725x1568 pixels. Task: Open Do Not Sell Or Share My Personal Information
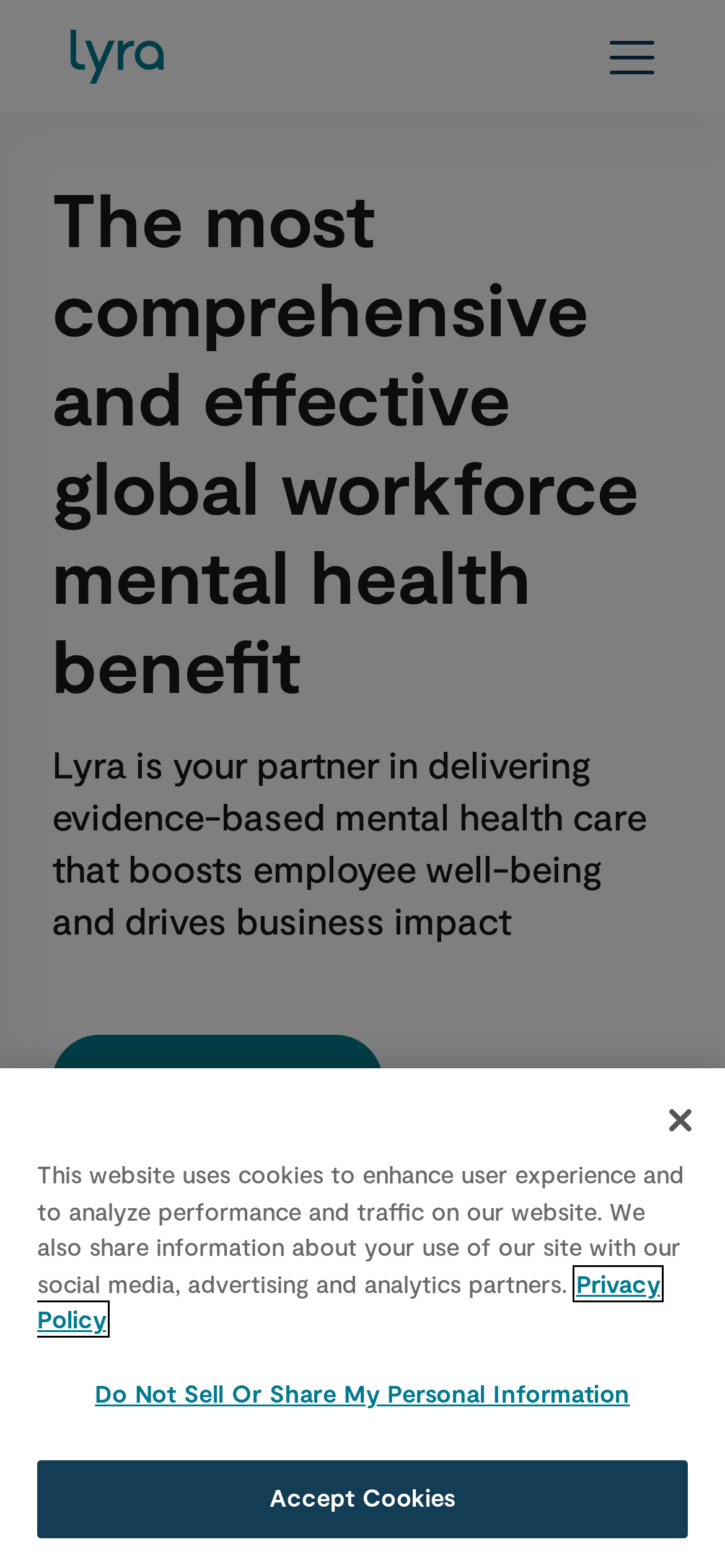(362, 1395)
